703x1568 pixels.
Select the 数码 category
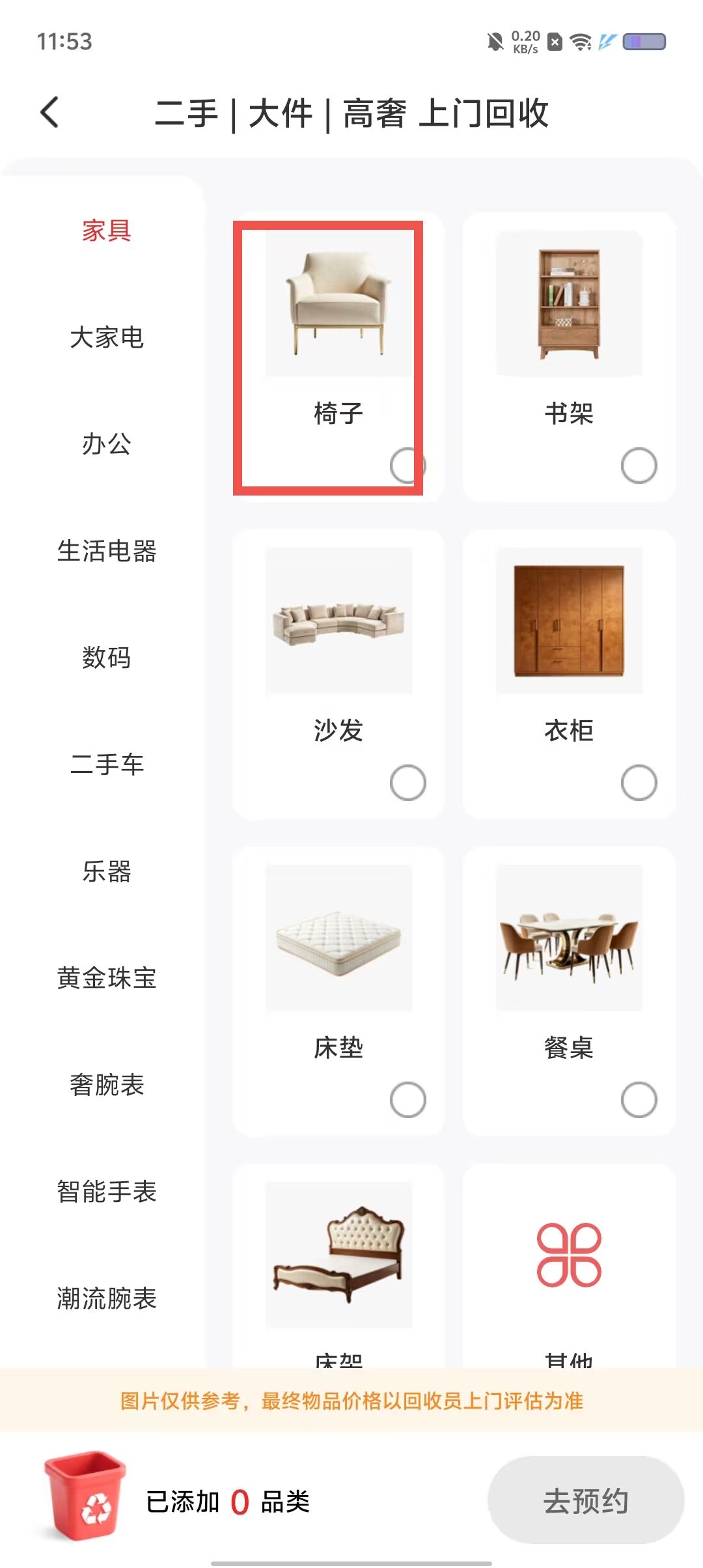pos(106,658)
